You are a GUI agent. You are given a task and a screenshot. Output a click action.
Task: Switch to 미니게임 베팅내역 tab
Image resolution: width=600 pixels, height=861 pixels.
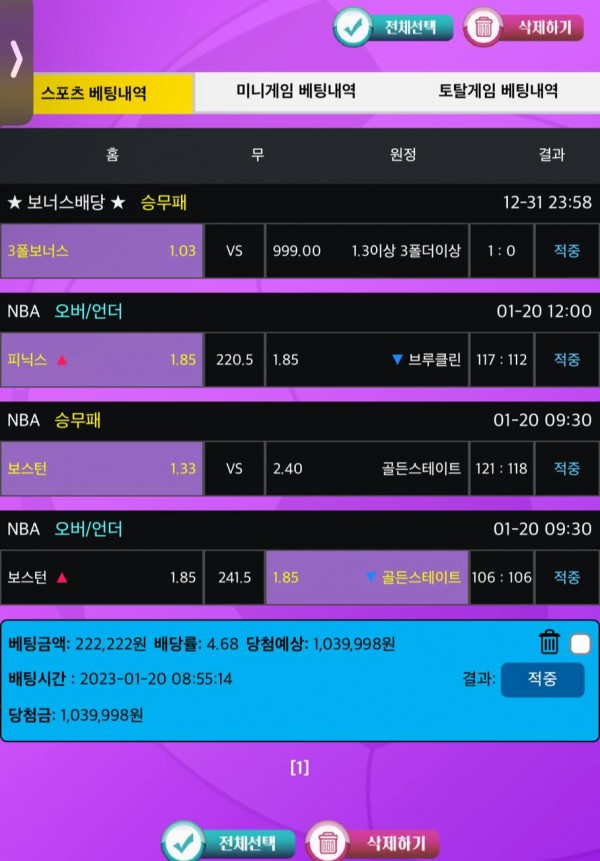tap(295, 92)
